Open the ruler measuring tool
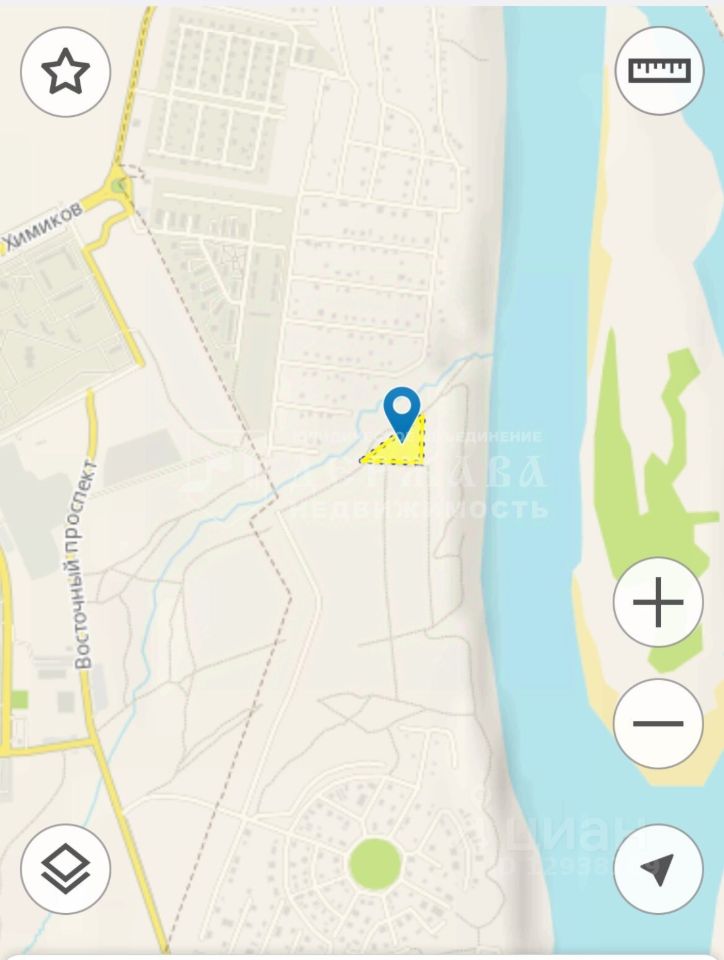This screenshot has height=960, width=724. coord(658,71)
